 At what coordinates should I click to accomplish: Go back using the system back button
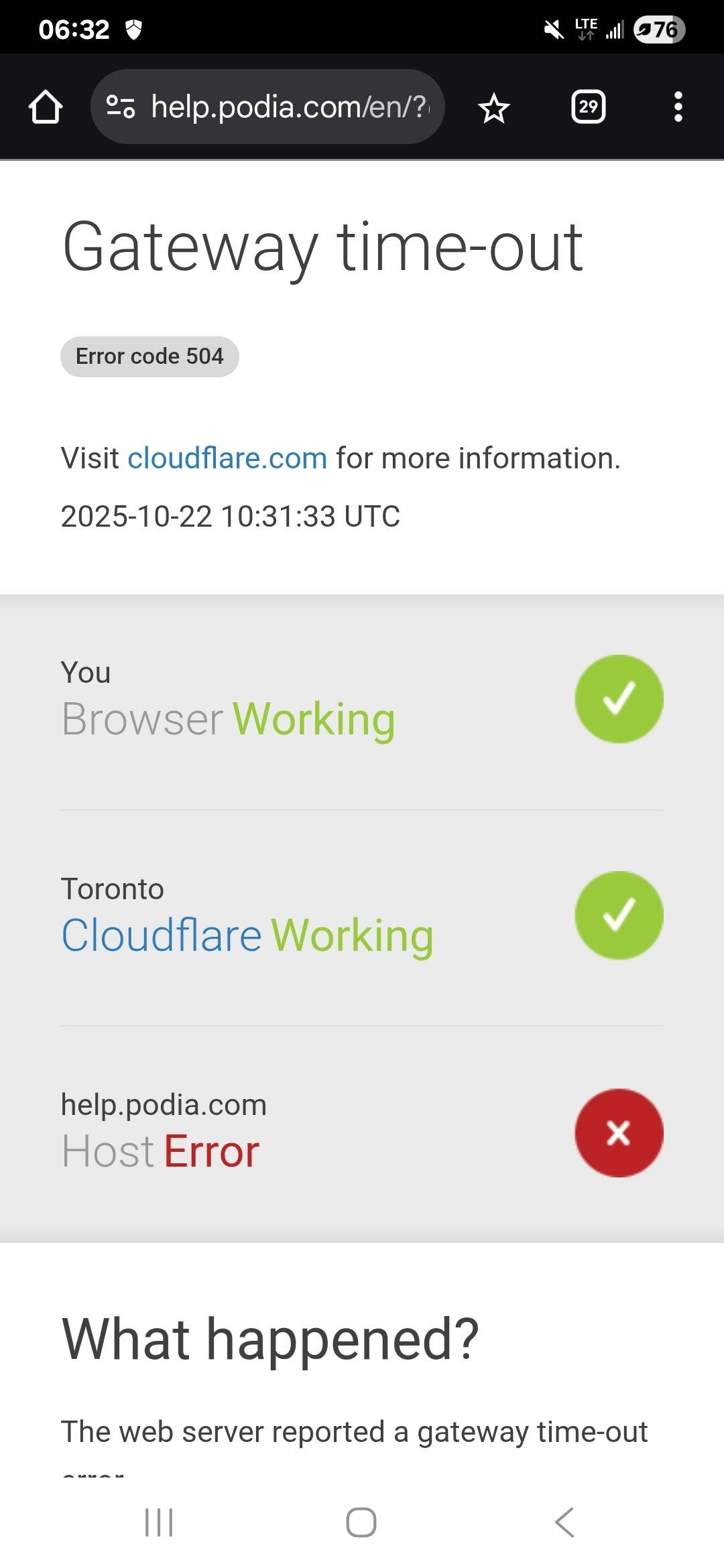click(564, 1522)
